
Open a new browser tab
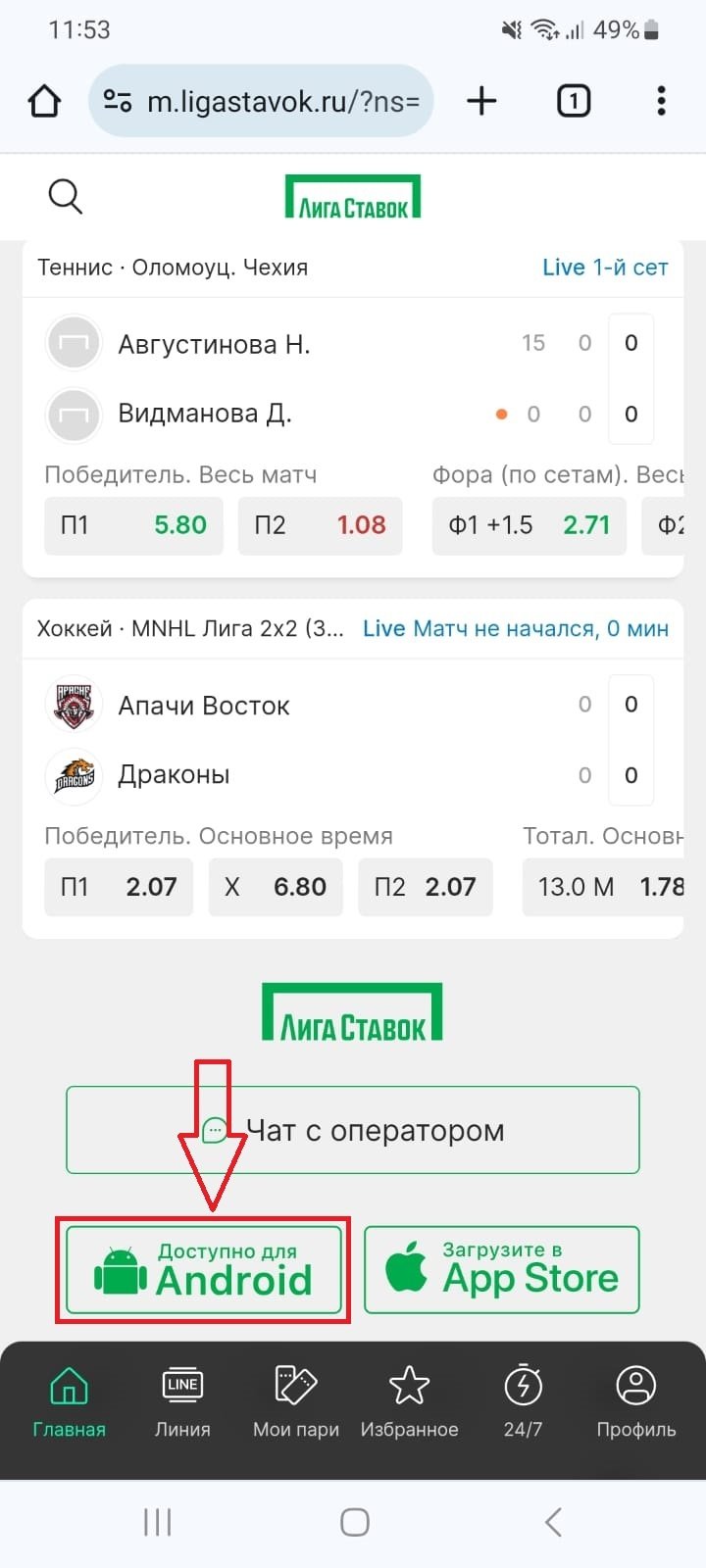coord(481,101)
